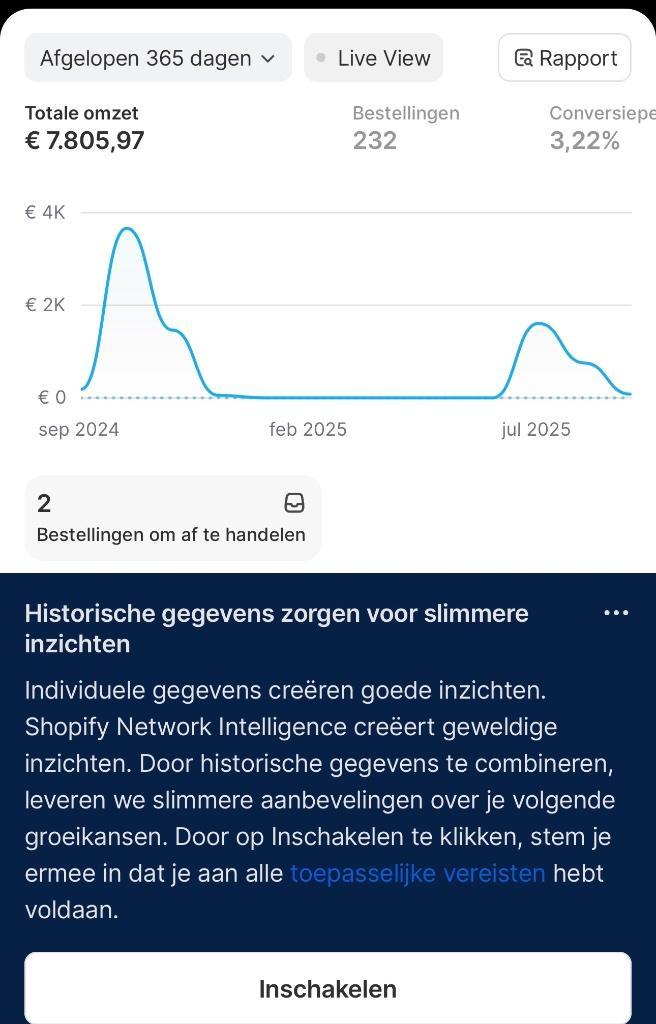Open the Totale omzet metric
Image resolution: width=656 pixels, height=1024 pixels.
point(85,128)
